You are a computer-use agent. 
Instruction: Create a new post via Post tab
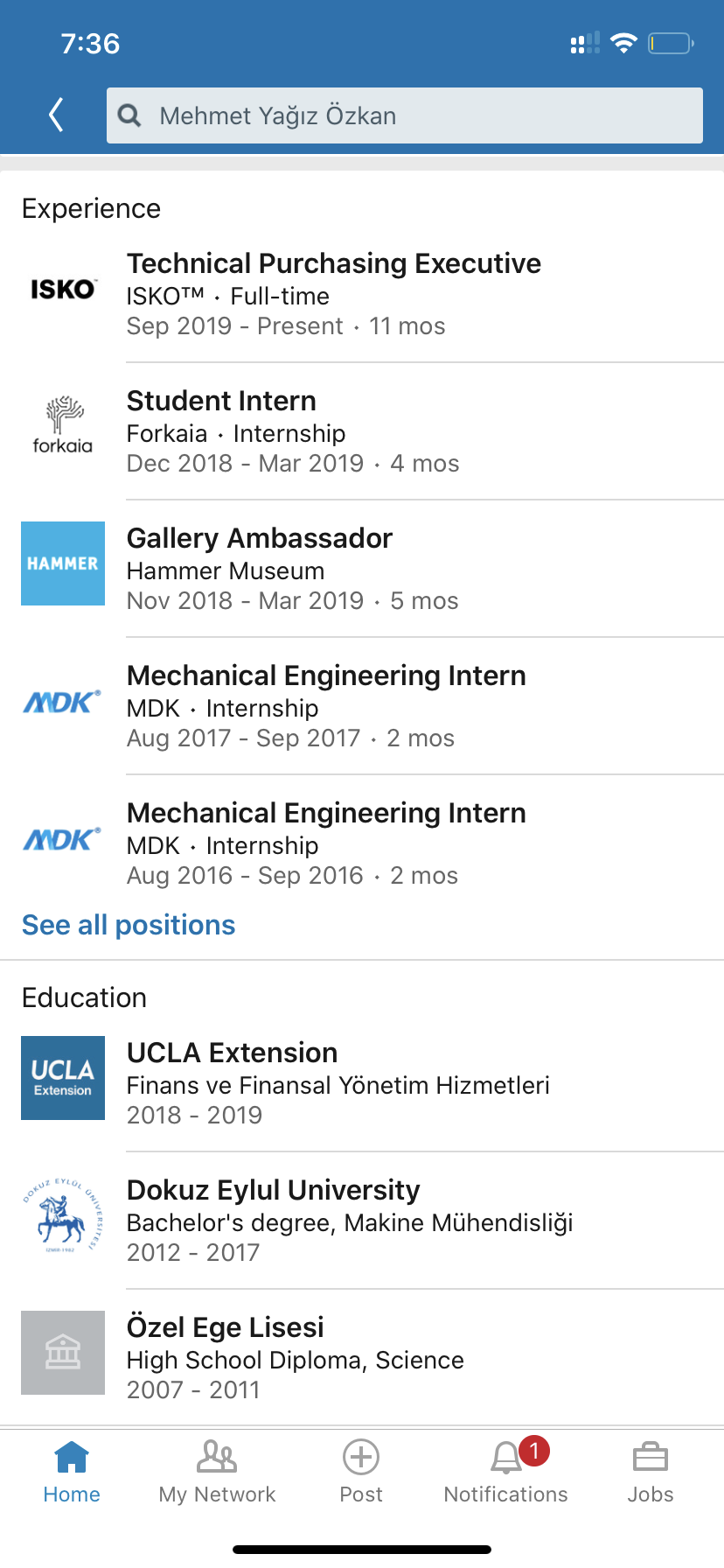(x=361, y=1473)
